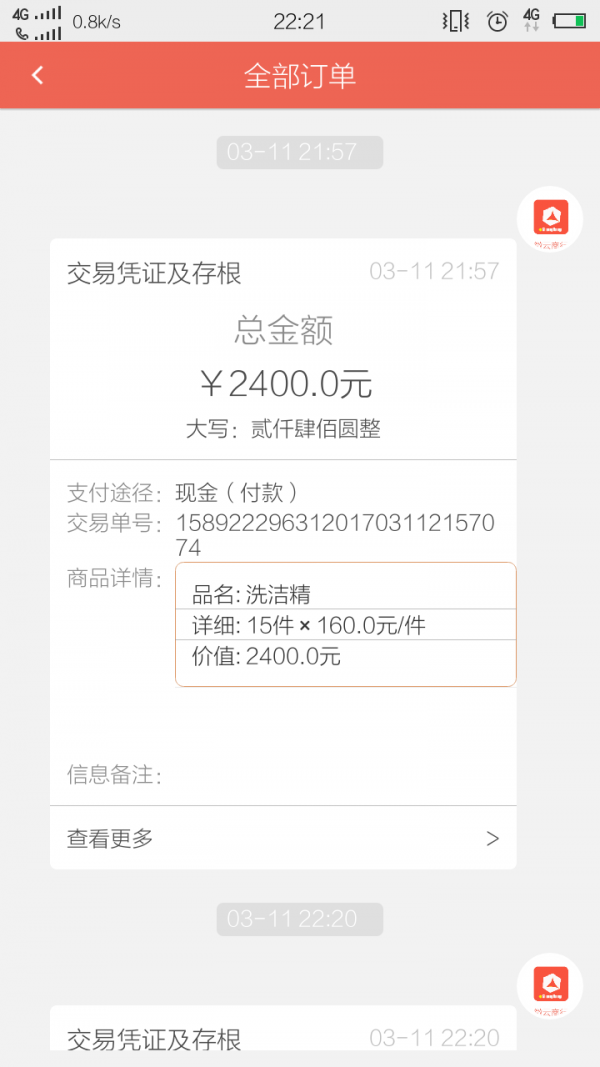Go back from the 全部订单 page
This screenshot has height=1067, width=600.
pyautogui.click(x=38, y=75)
